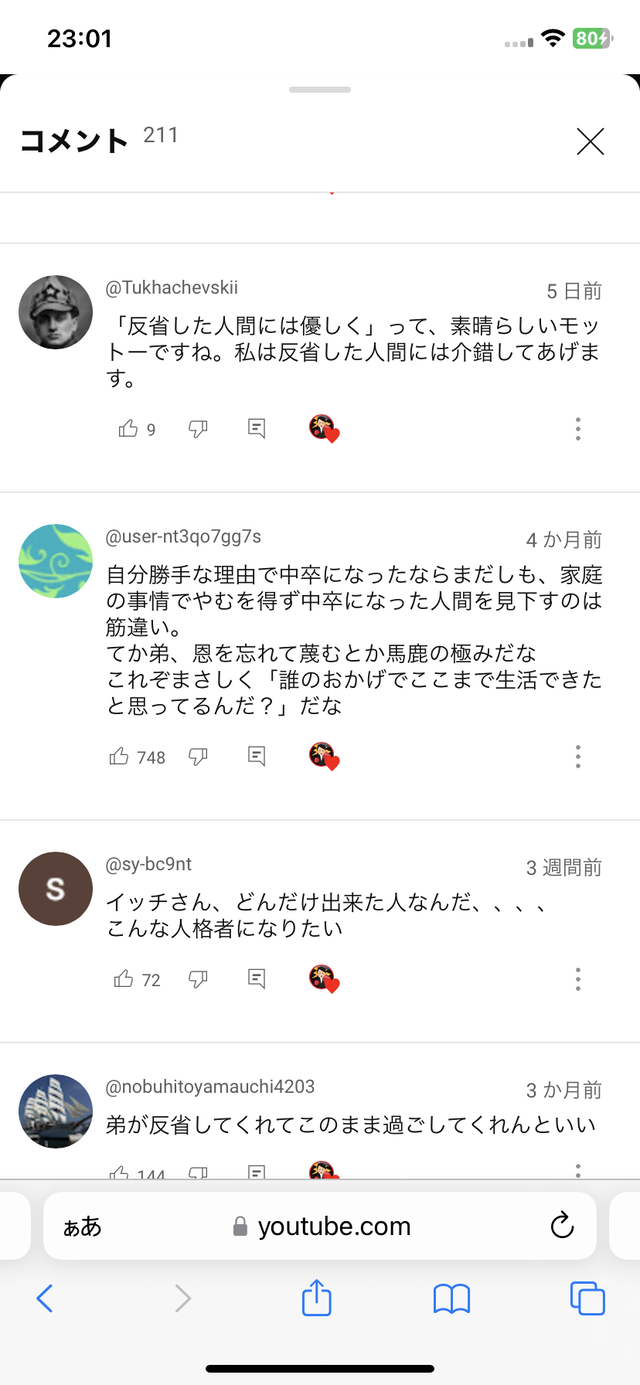Image resolution: width=640 pixels, height=1385 pixels.
Task: Open more options for @user-nt3qo7gg7s's comment
Action: (x=578, y=756)
